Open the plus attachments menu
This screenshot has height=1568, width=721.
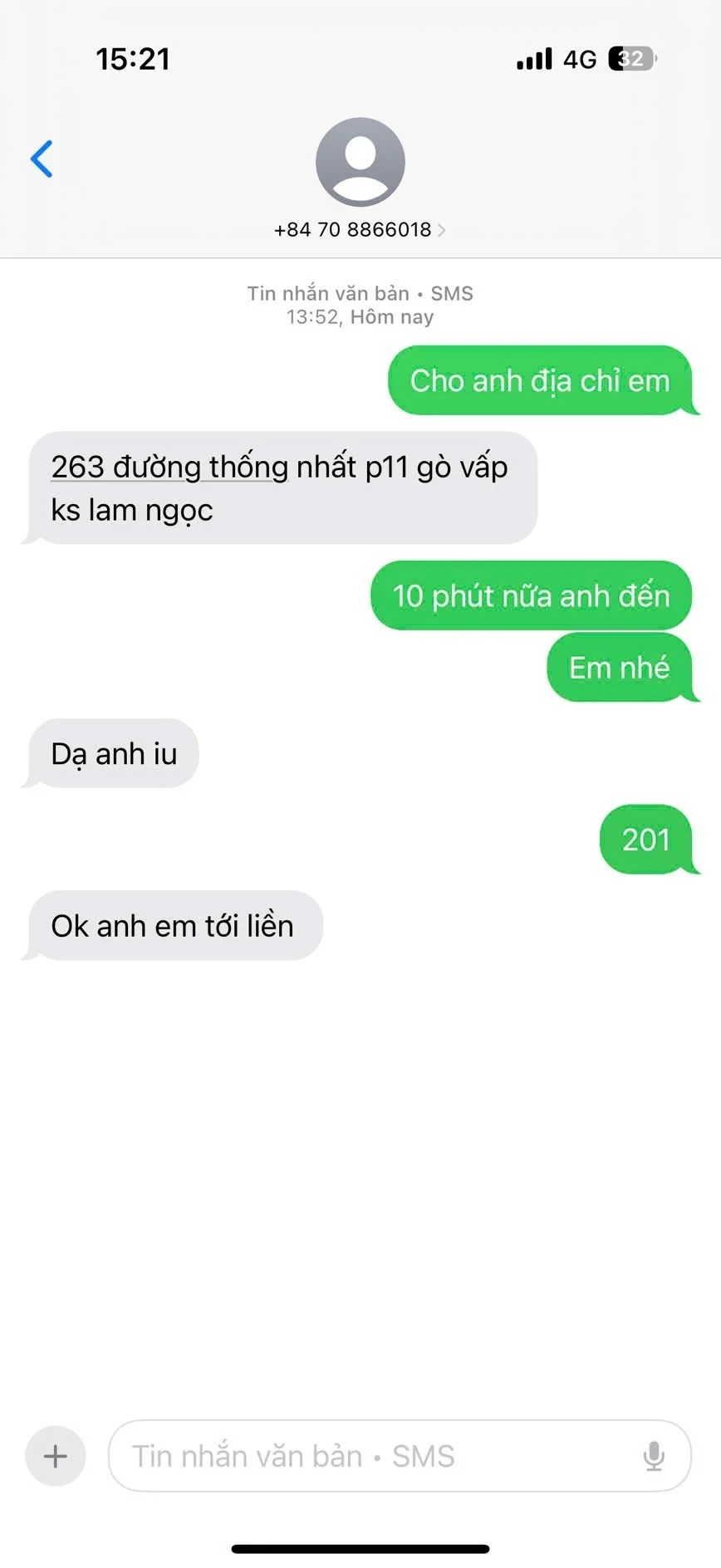(56, 1455)
